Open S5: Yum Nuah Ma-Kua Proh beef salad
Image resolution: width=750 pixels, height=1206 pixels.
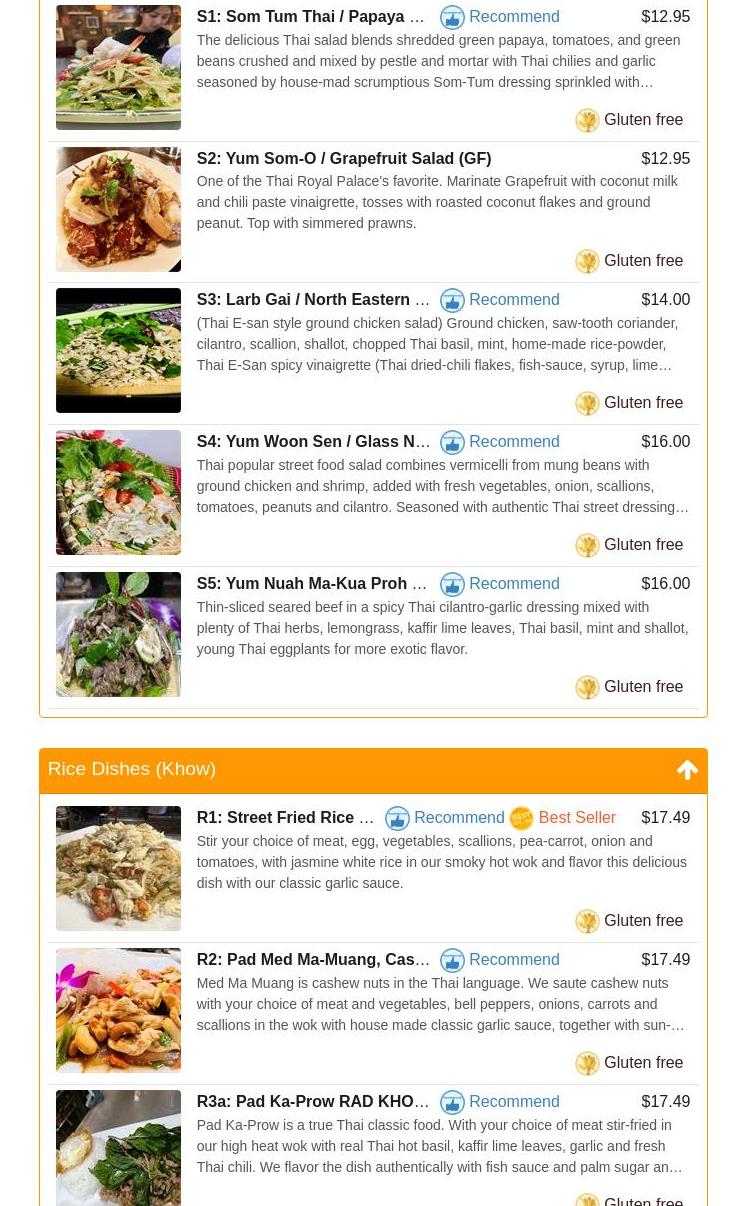(x=311, y=584)
